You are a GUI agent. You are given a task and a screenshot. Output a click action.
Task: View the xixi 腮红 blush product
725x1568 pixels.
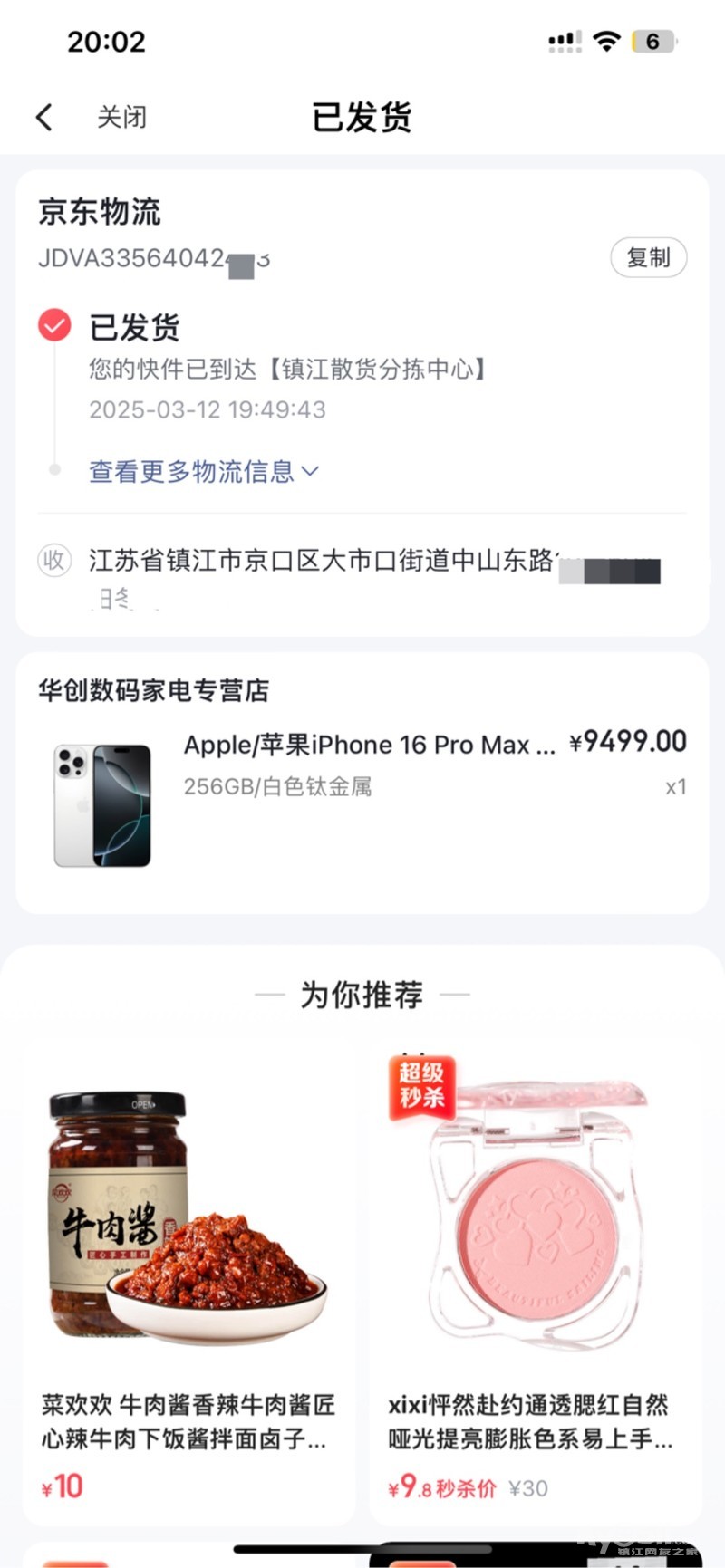[x=535, y=1268]
